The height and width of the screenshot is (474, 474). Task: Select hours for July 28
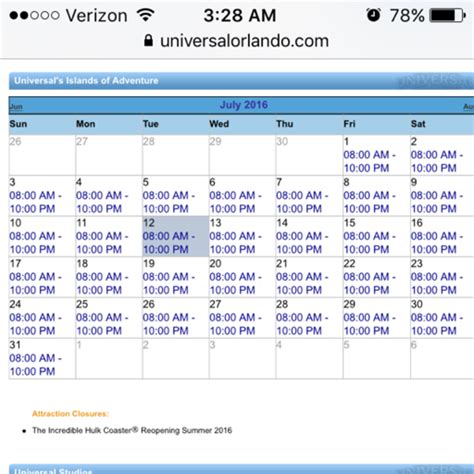pos(302,324)
